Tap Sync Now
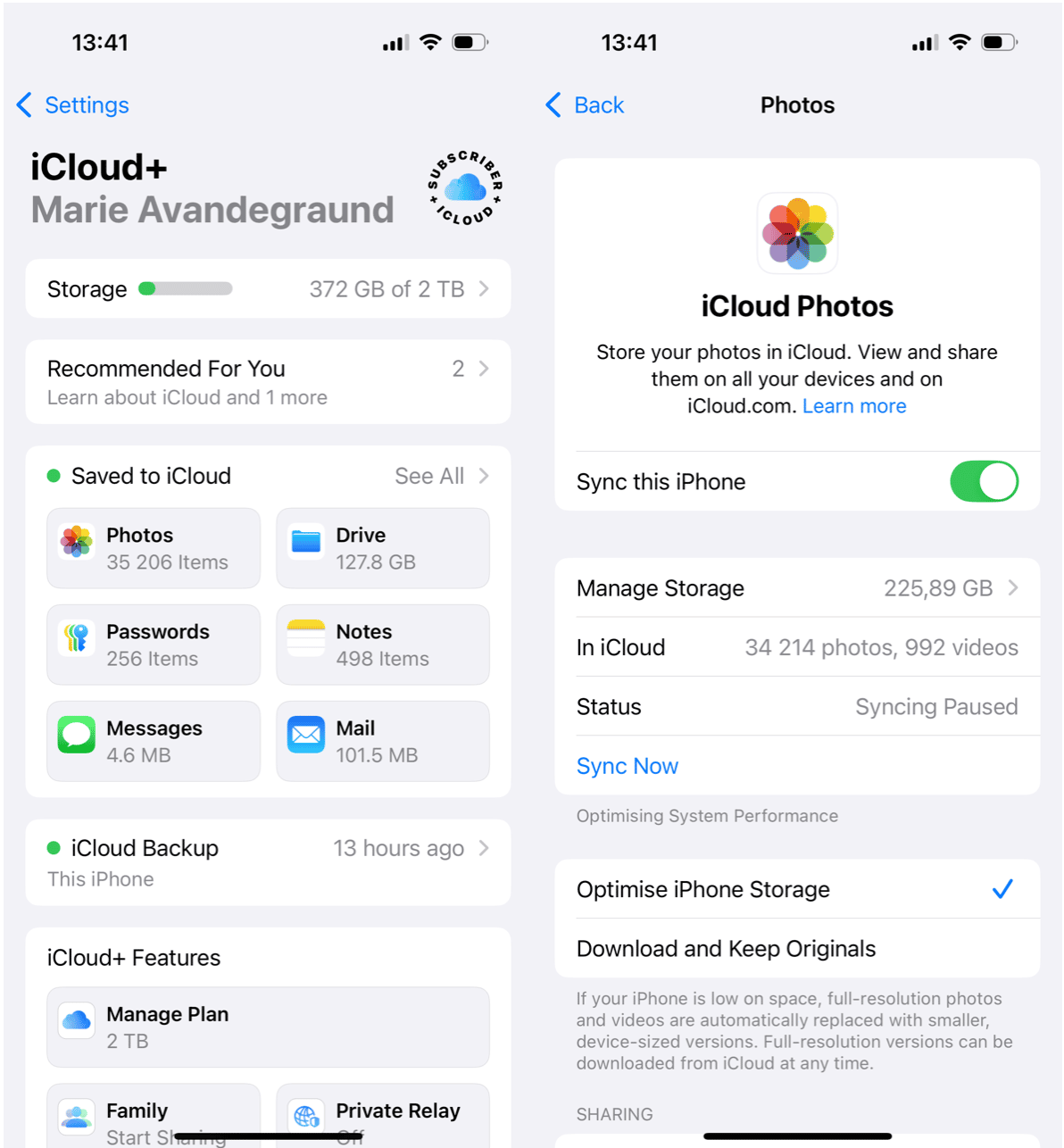1064x1148 pixels. click(628, 766)
